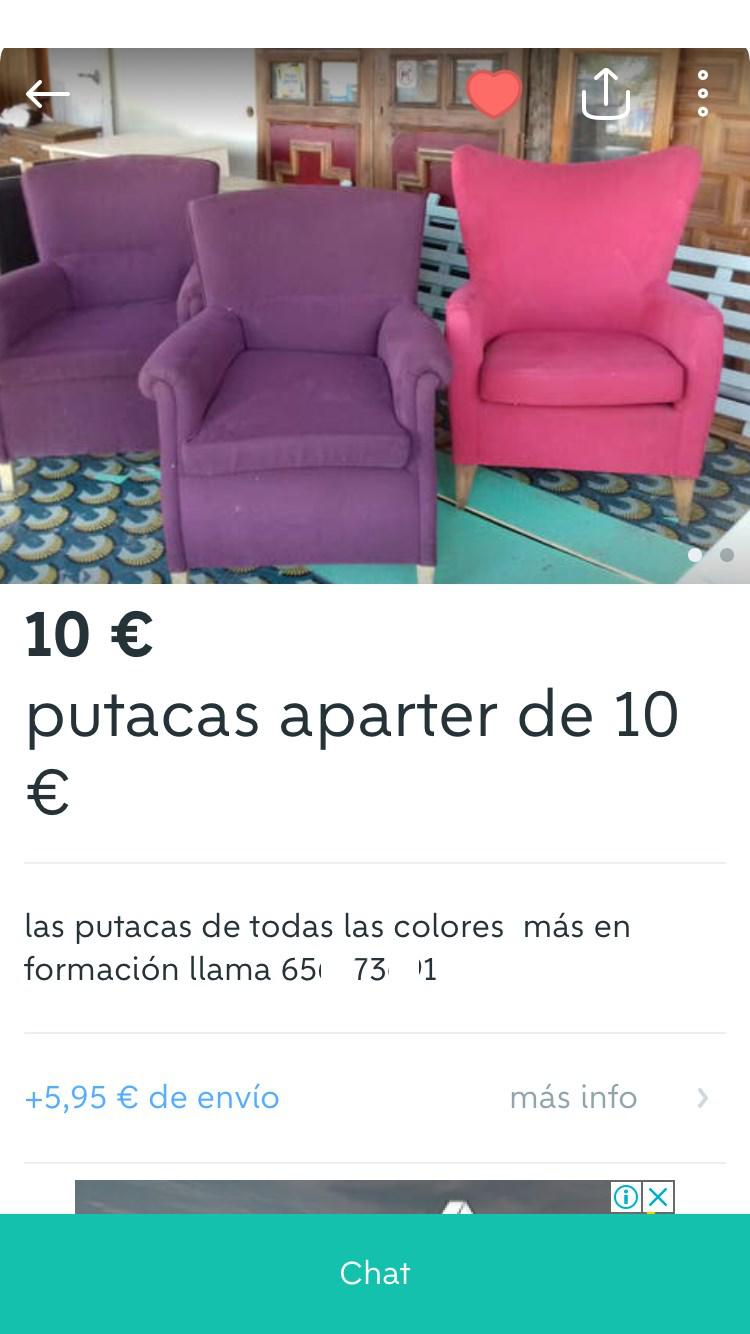Unfavorite the listing with the heart icon

pyautogui.click(x=494, y=94)
